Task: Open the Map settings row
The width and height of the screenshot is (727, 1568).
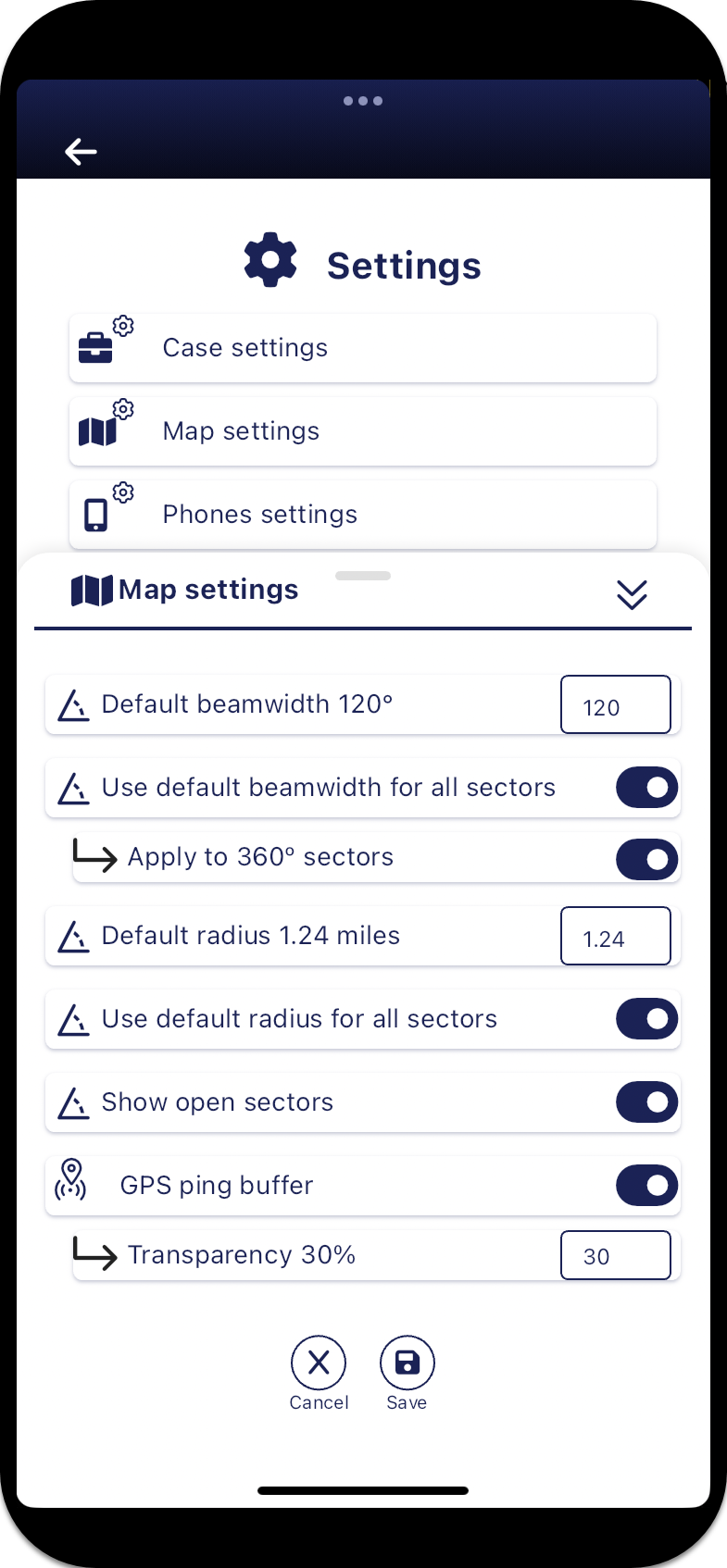Action: pyautogui.click(x=362, y=431)
